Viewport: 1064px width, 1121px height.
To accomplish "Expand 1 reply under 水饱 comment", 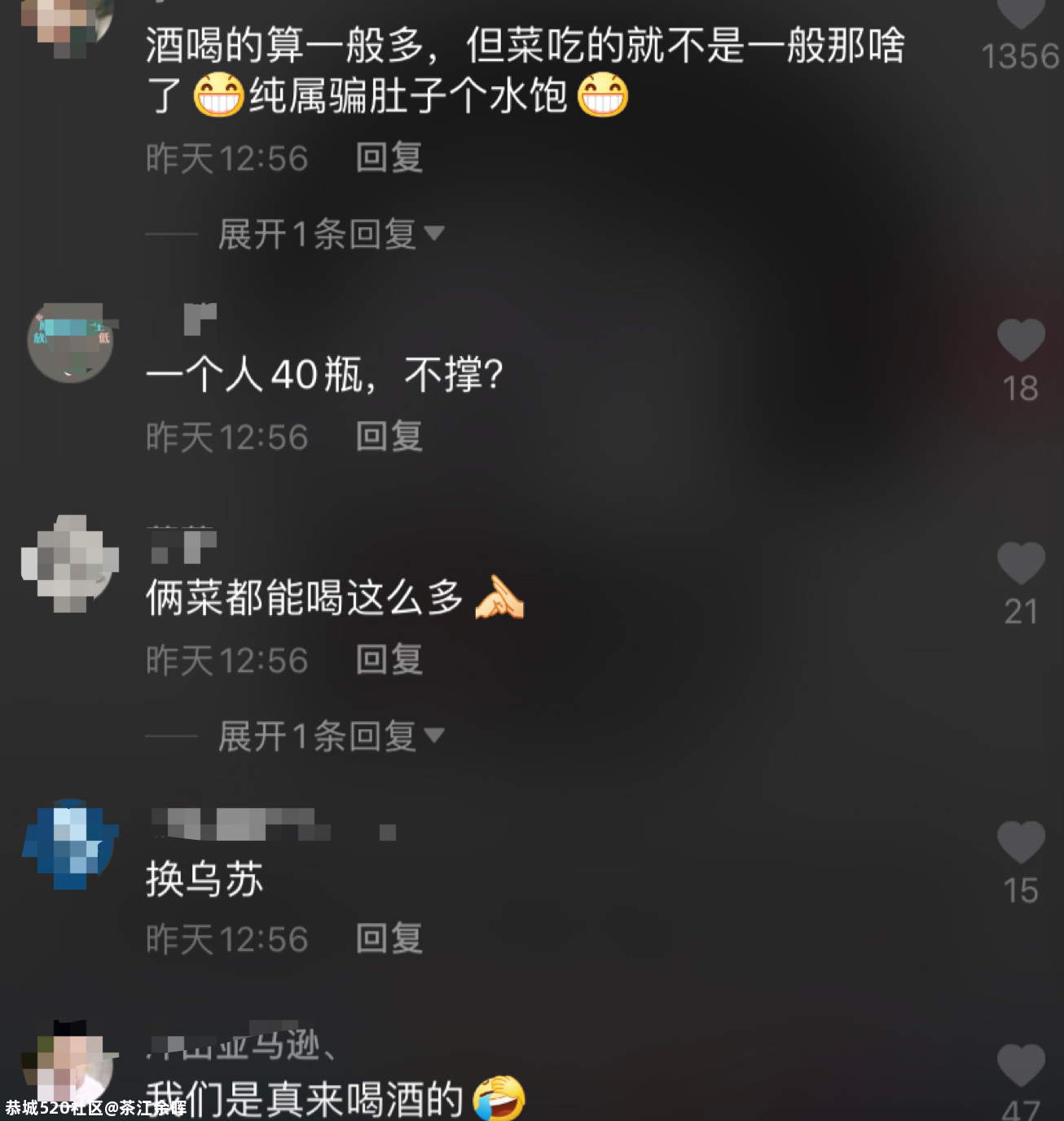I will pyautogui.click(x=330, y=235).
